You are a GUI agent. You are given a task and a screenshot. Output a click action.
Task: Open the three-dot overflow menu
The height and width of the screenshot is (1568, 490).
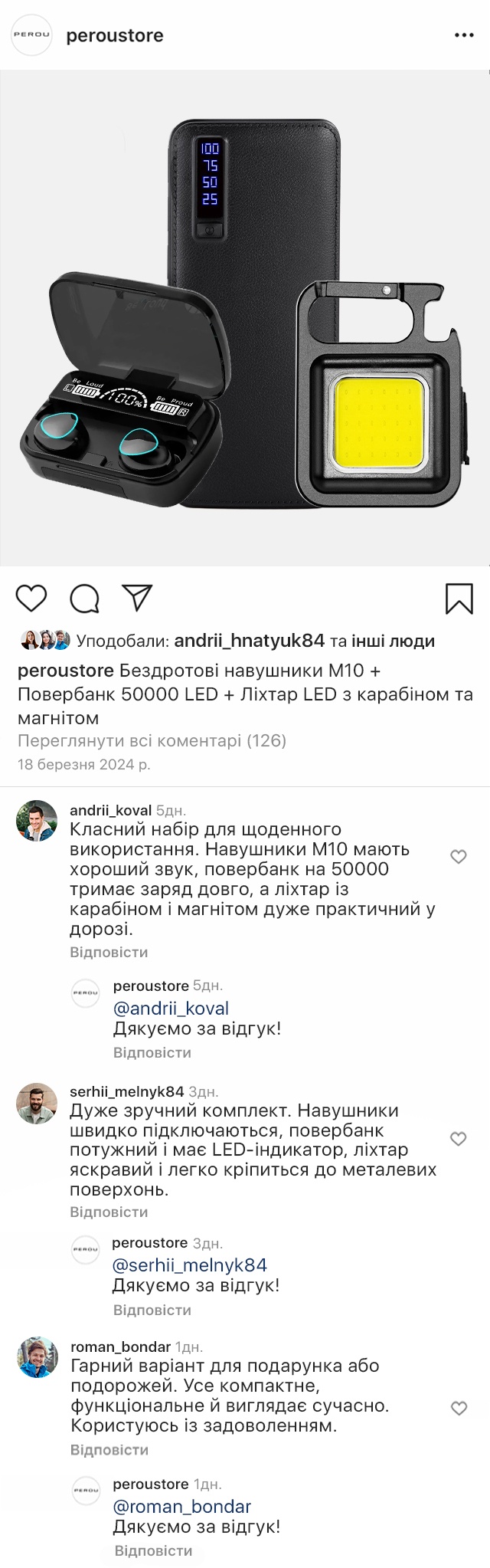464,35
